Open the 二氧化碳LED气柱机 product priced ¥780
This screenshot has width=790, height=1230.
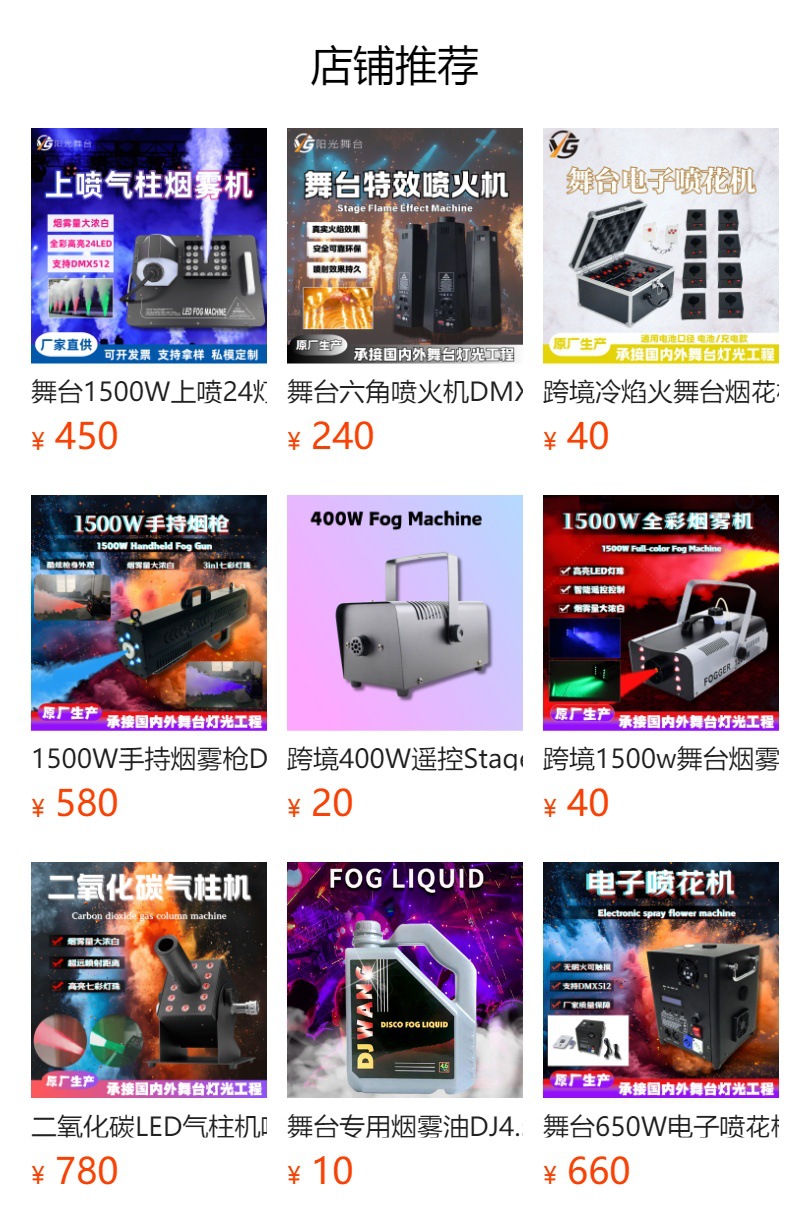[x=149, y=980]
